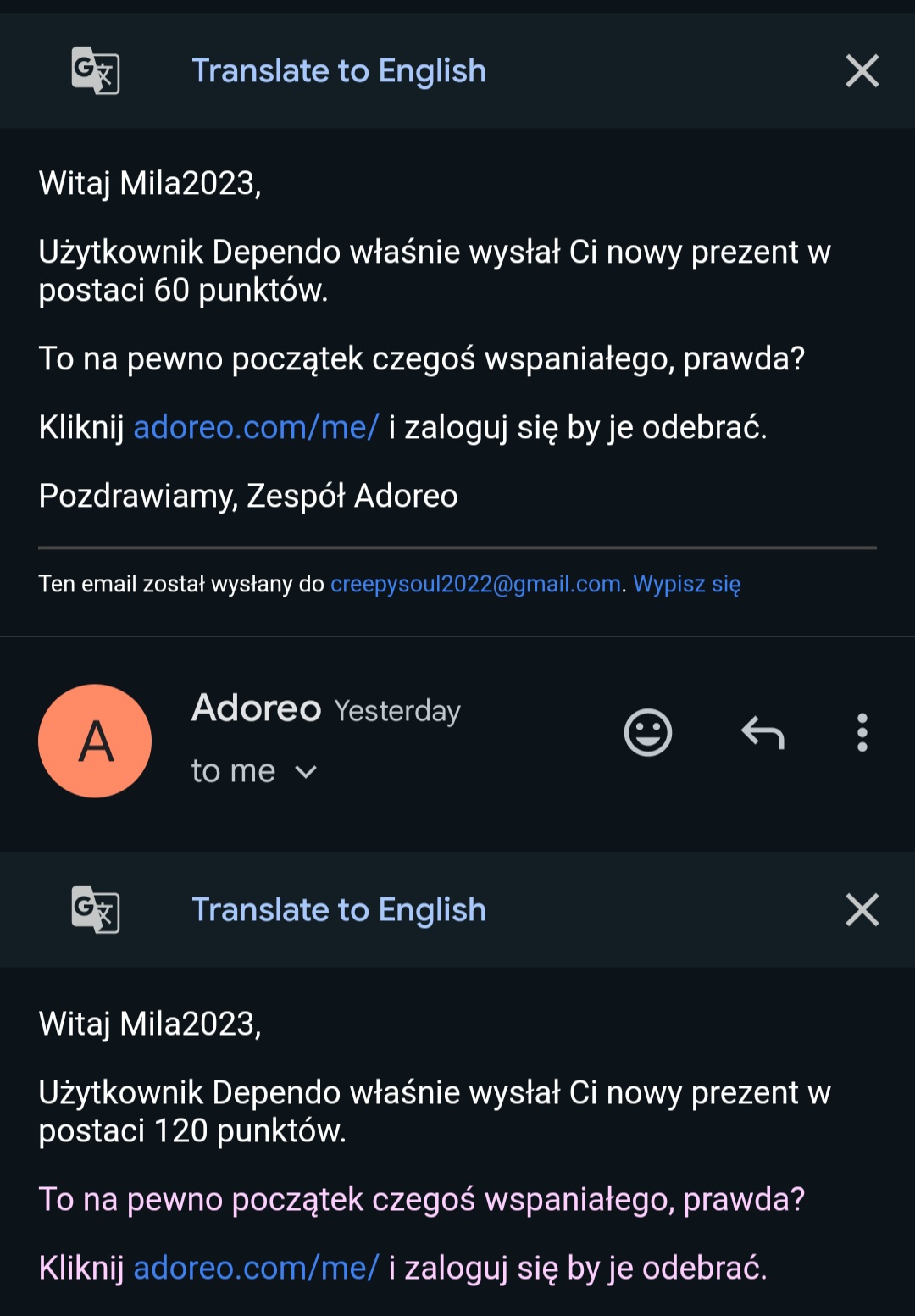Screen dimensions: 915x1316
Task: Expand the 'to me' recipient details
Action: (305, 771)
